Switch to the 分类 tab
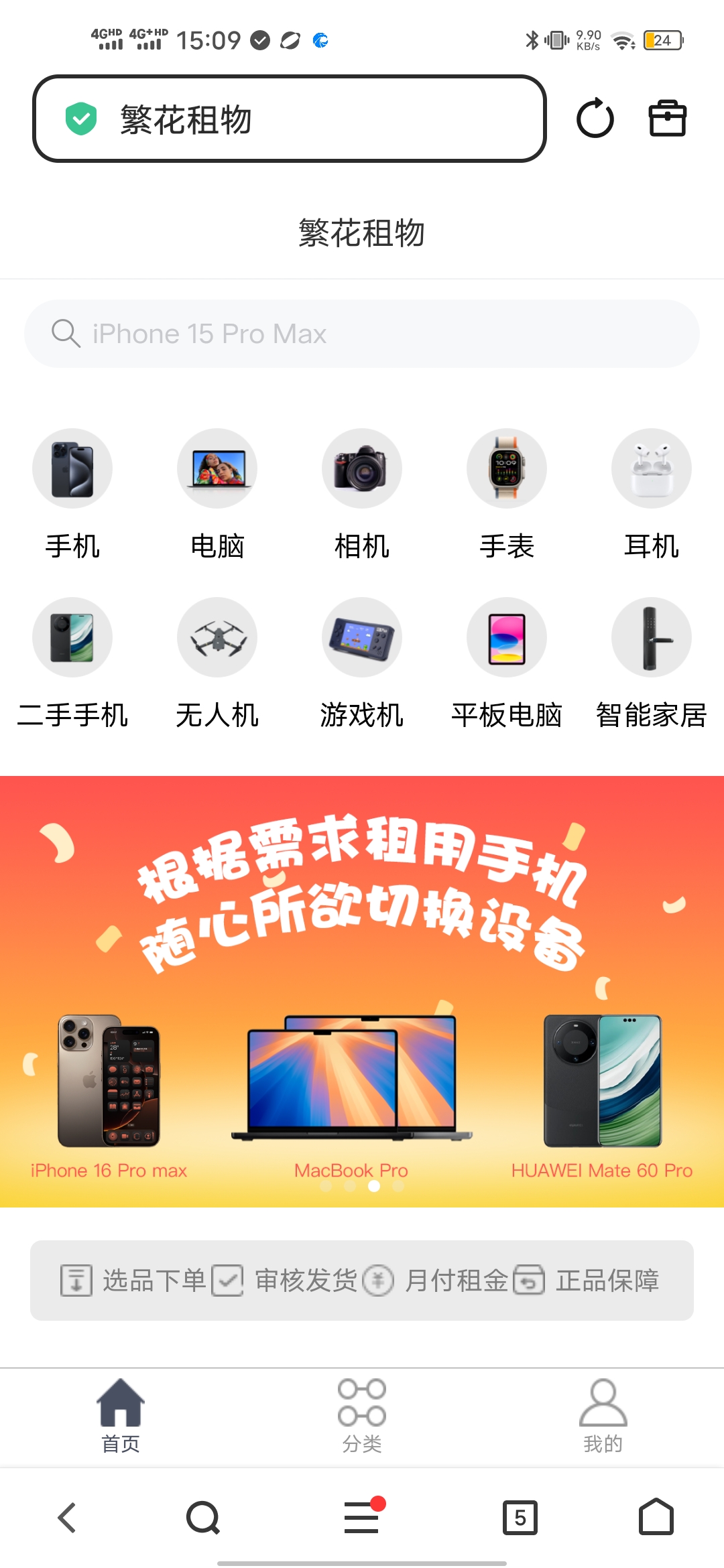724x1568 pixels. coord(362,1415)
